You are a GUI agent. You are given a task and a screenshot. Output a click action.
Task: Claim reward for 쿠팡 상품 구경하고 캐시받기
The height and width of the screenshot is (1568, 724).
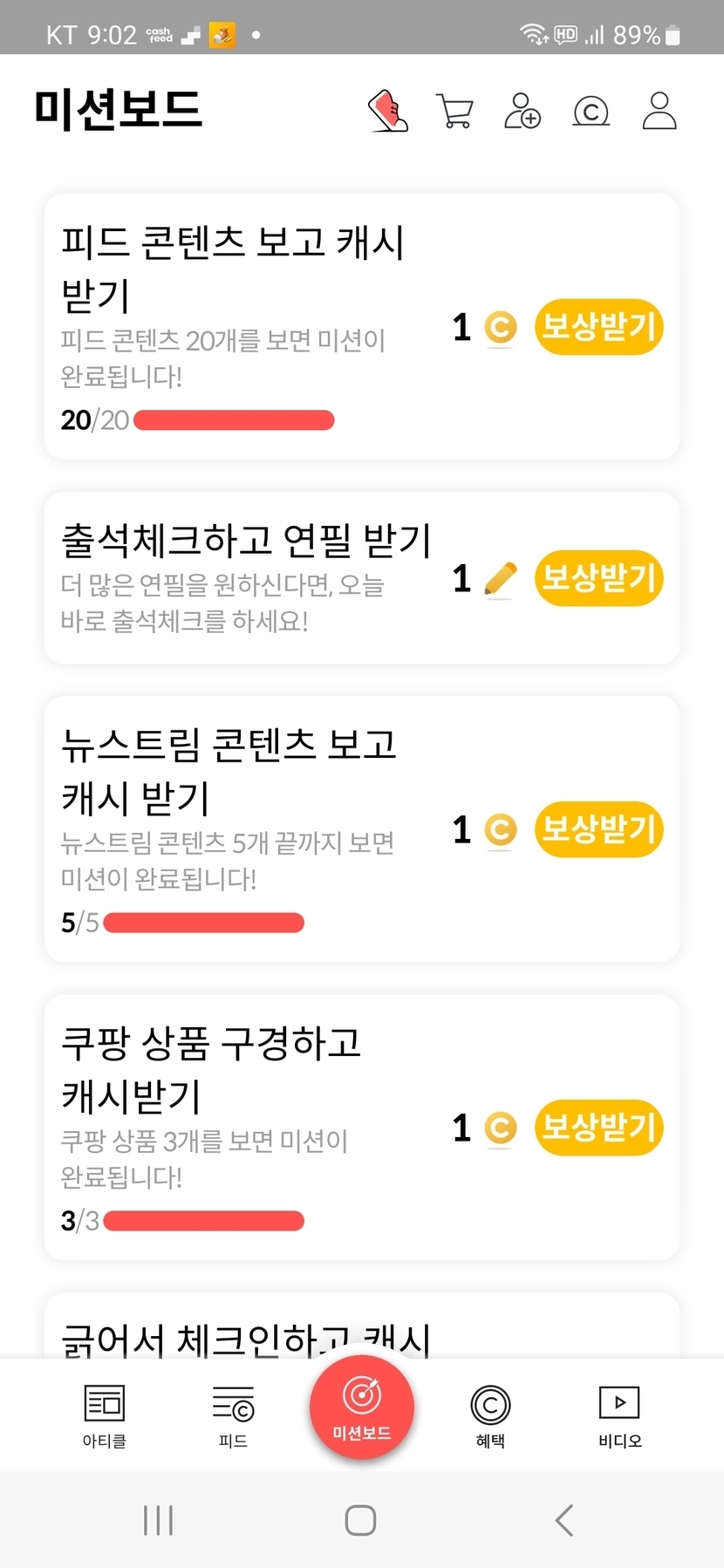pyautogui.click(x=599, y=1128)
